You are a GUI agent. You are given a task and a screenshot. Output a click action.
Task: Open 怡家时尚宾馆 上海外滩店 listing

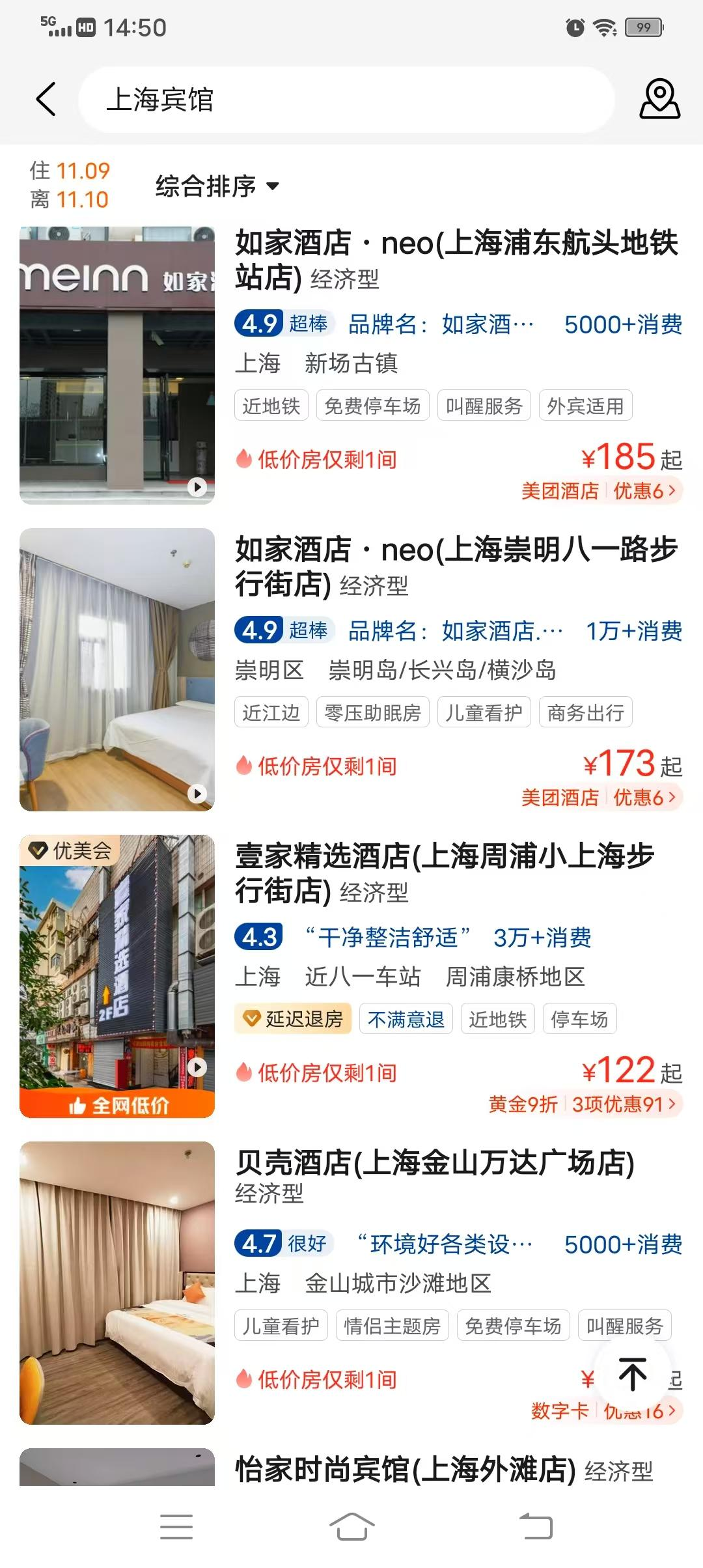tap(405, 1470)
